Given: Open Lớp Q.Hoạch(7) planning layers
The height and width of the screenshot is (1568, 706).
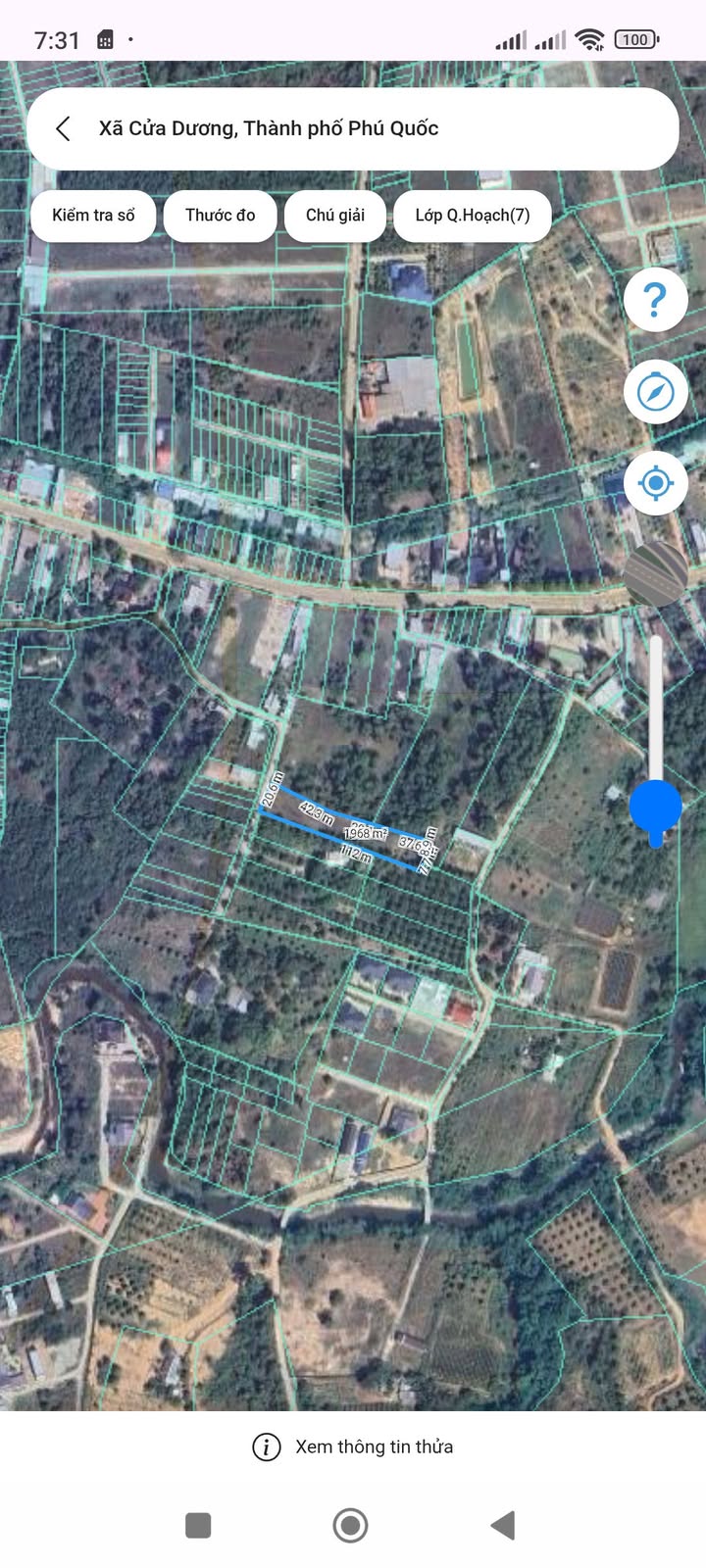Looking at the screenshot, I should click(x=472, y=216).
